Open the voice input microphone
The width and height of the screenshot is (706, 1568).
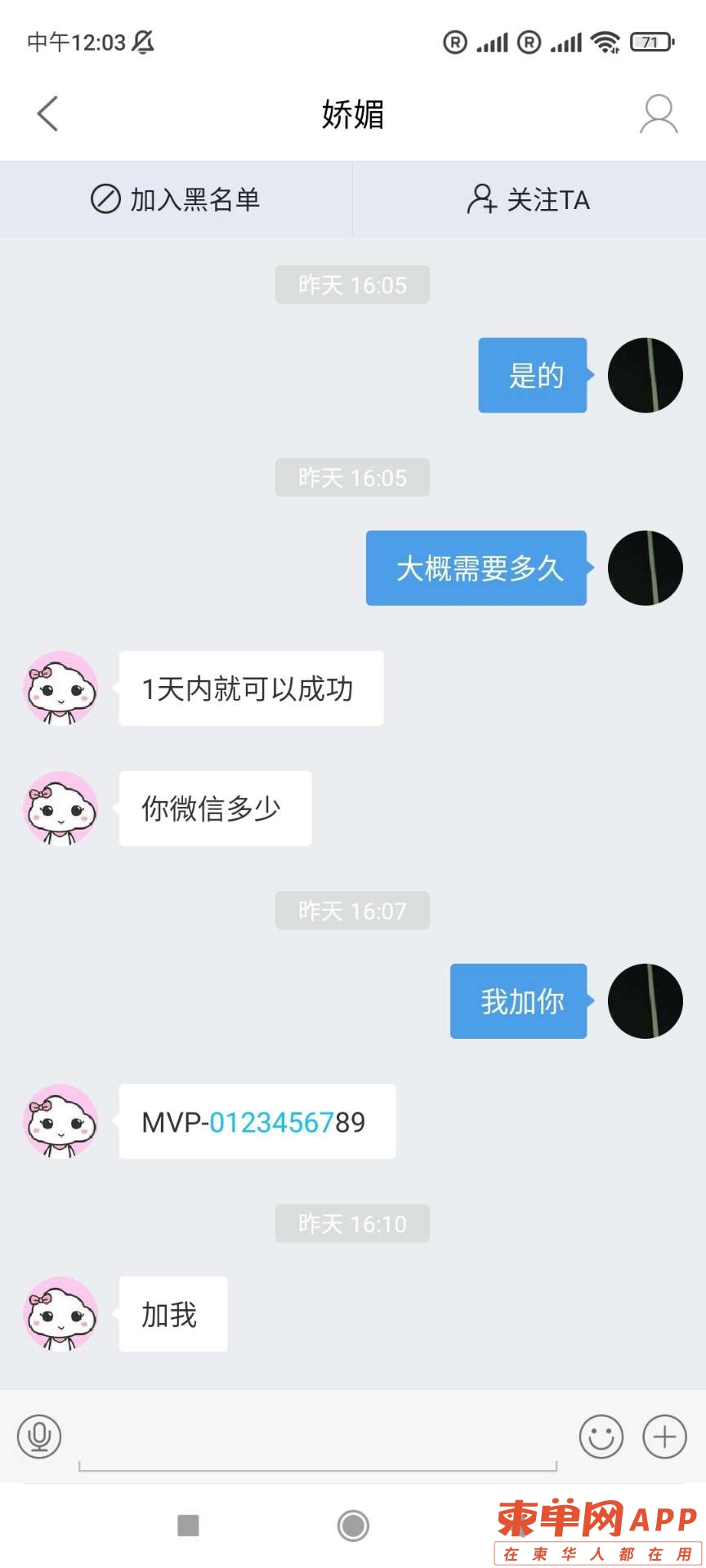[x=39, y=1436]
